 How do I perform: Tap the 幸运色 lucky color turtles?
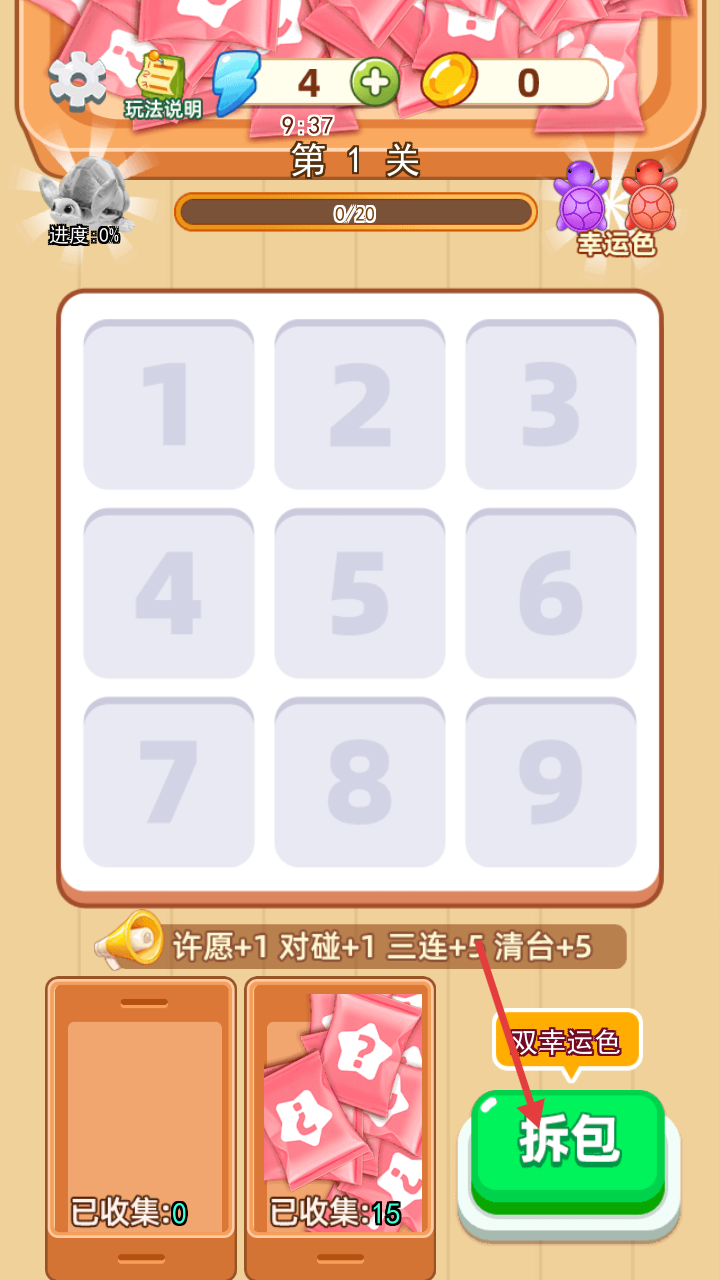616,206
